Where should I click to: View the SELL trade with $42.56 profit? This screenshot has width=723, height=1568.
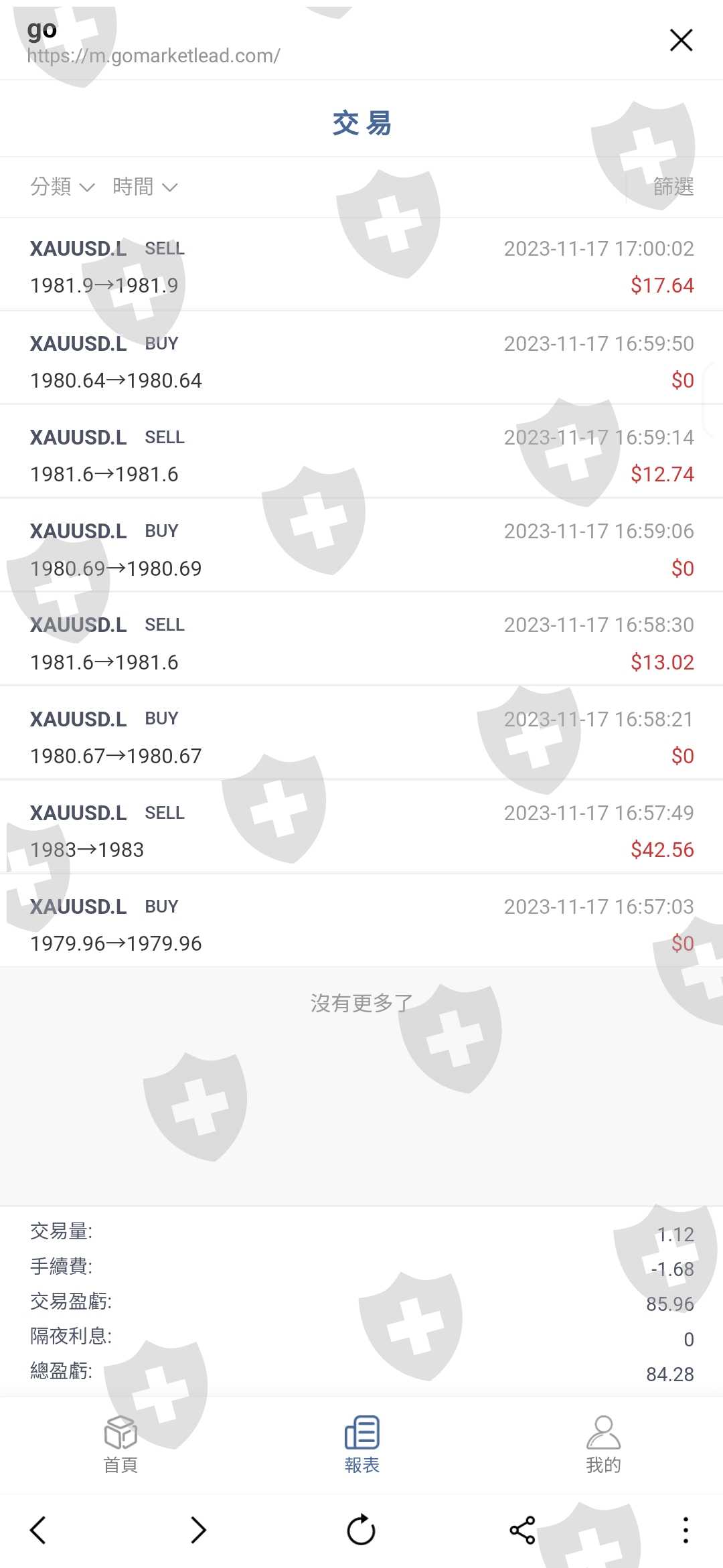click(361, 830)
